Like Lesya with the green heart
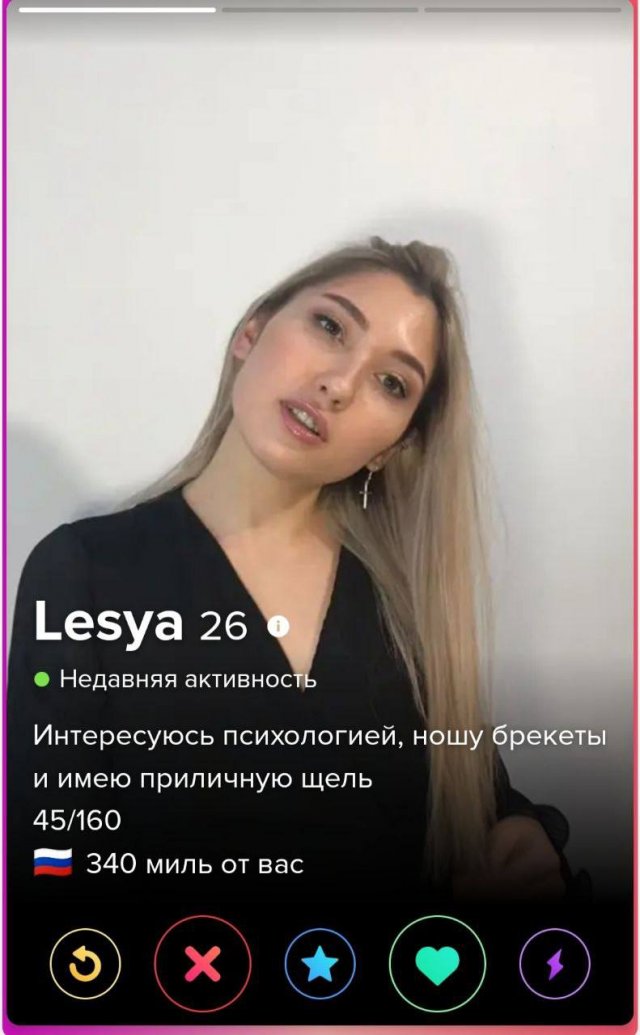Screen dimensions: 640x1035 pos(437,964)
